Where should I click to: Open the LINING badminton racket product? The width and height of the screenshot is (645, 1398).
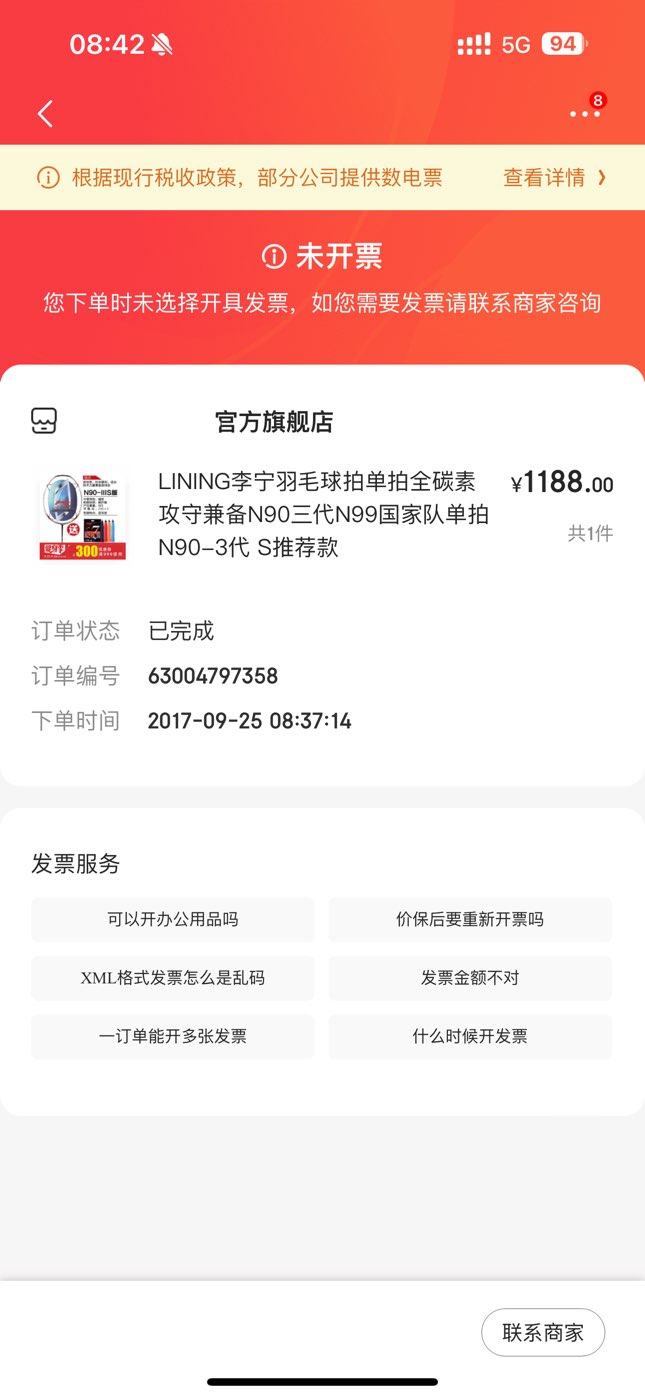click(x=322, y=514)
